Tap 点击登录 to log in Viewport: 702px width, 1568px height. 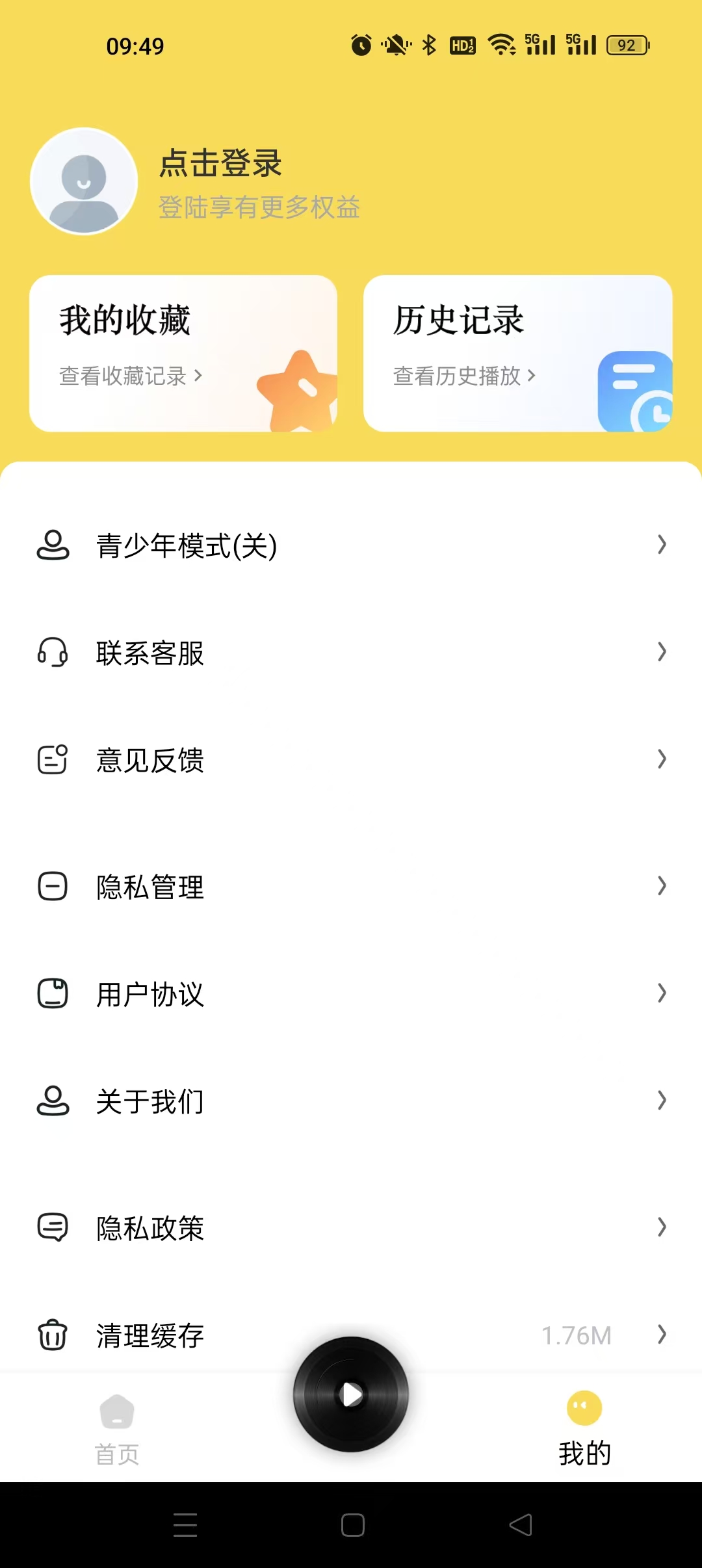220,163
